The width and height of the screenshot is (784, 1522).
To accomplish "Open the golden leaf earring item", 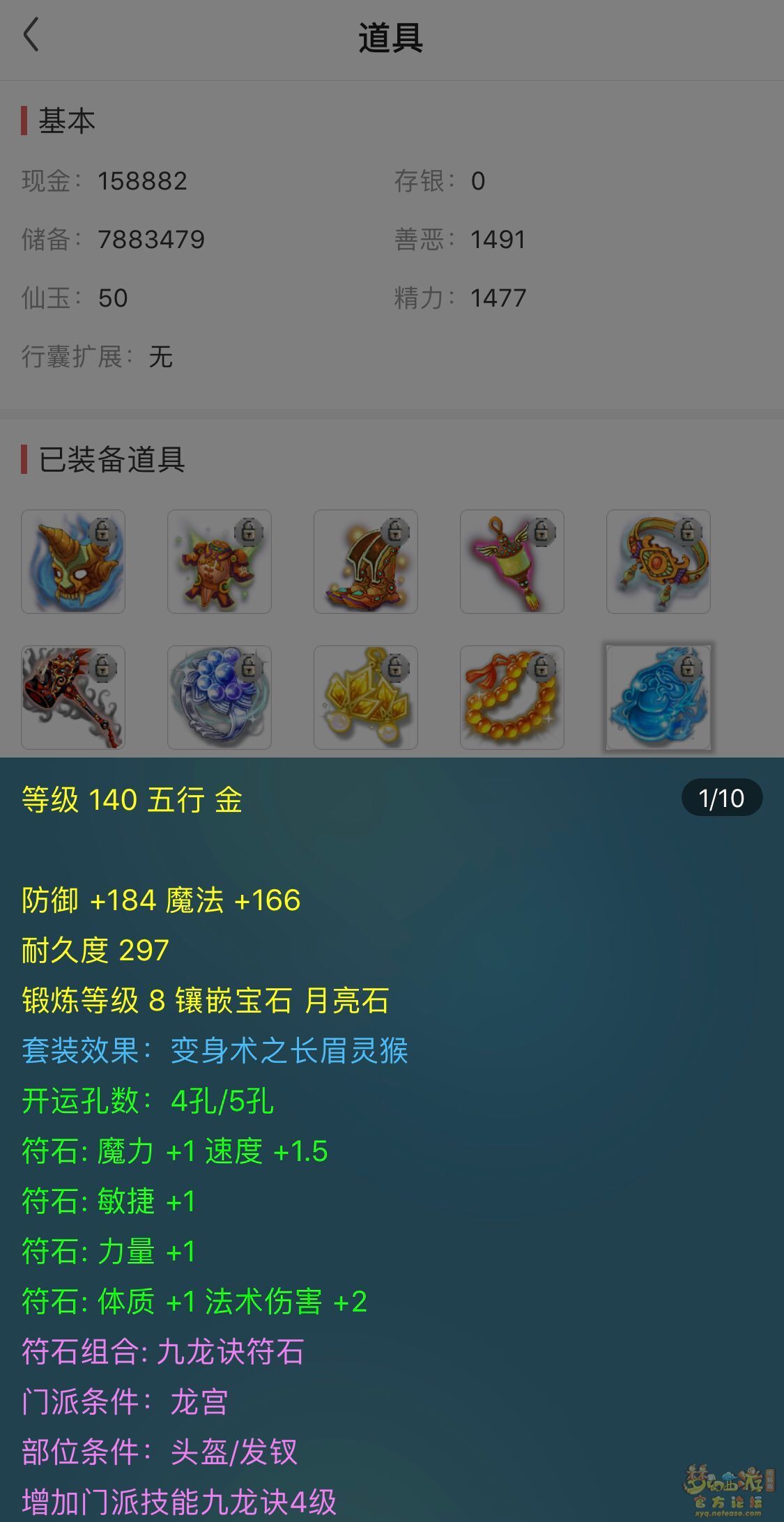I will (x=366, y=698).
